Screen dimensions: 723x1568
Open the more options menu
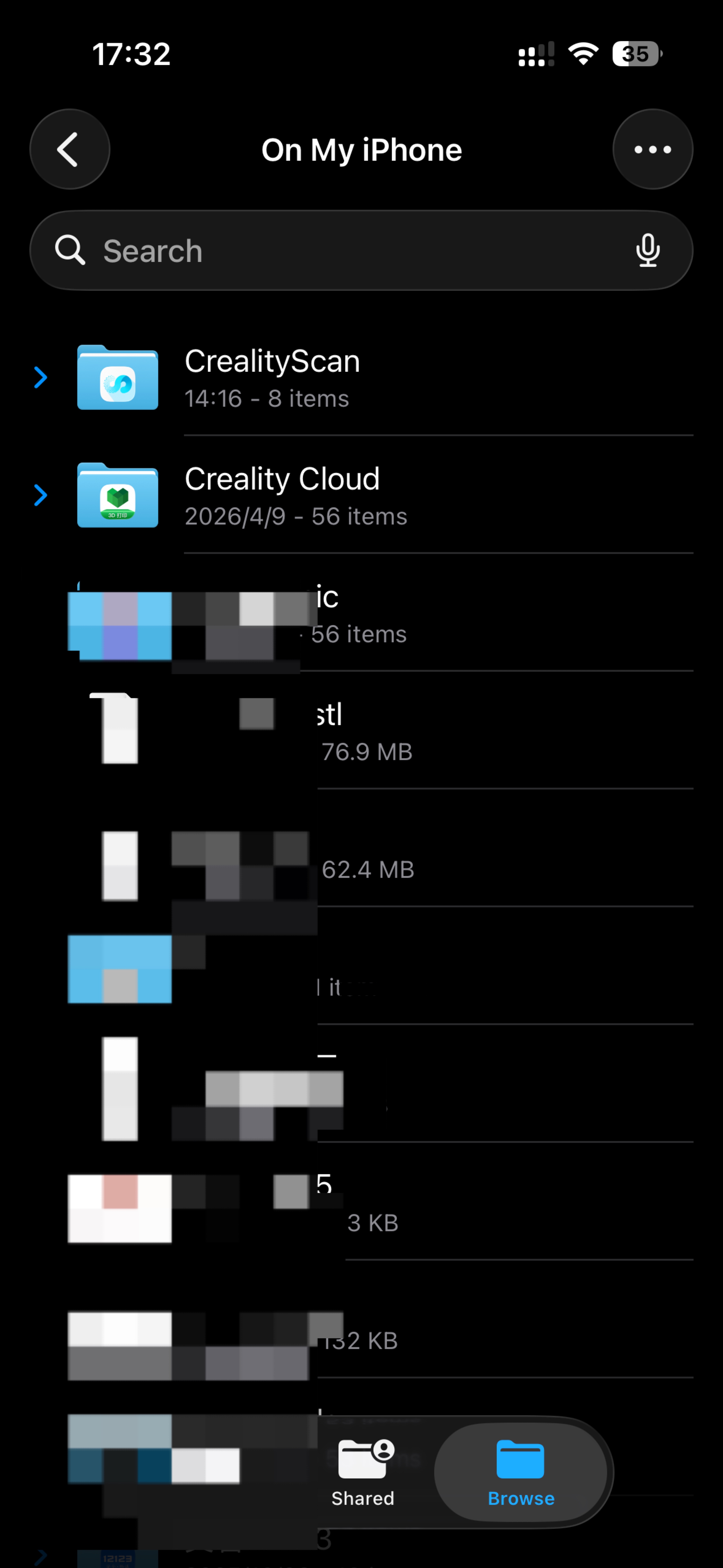tap(652, 149)
